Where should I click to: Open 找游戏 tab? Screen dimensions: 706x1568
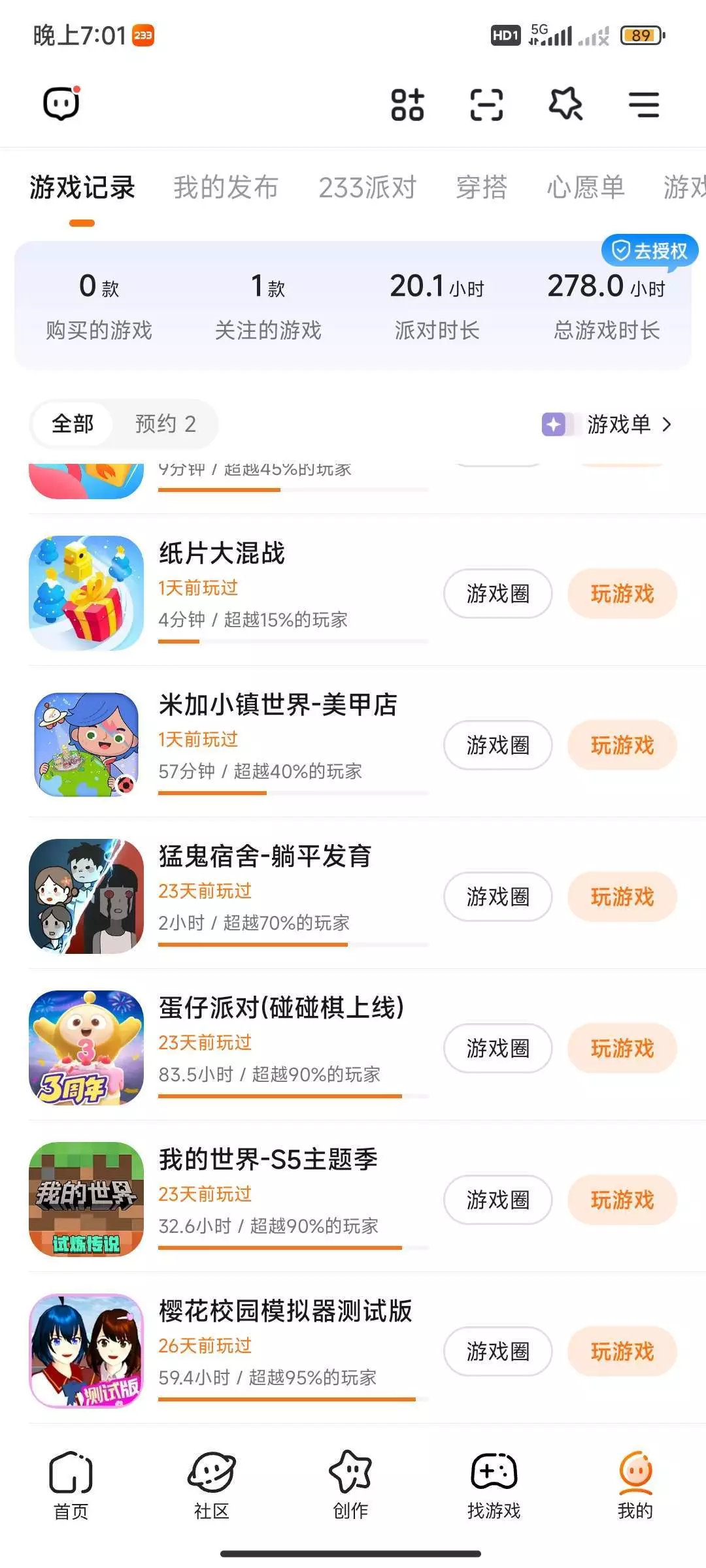coord(494,1482)
